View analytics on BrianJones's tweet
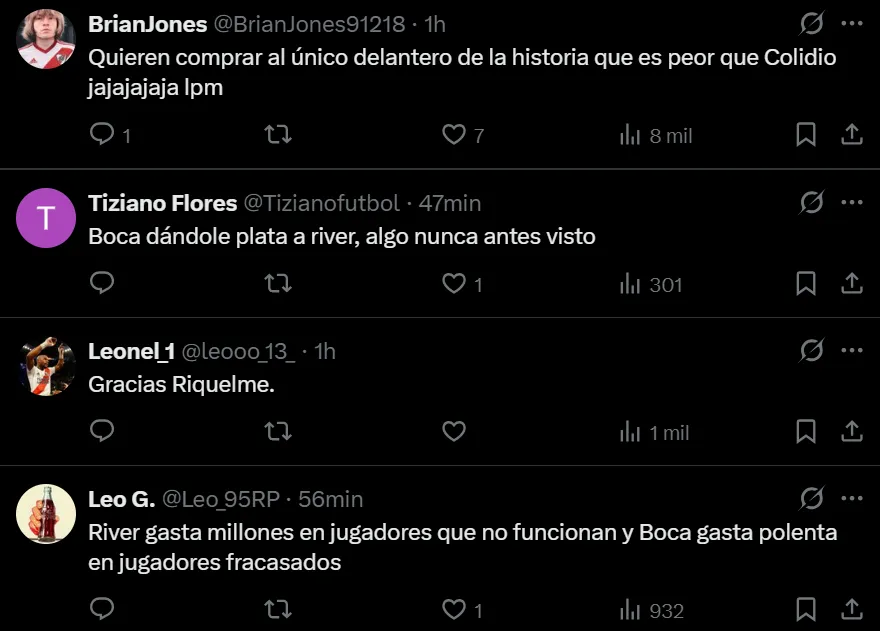 click(x=656, y=135)
